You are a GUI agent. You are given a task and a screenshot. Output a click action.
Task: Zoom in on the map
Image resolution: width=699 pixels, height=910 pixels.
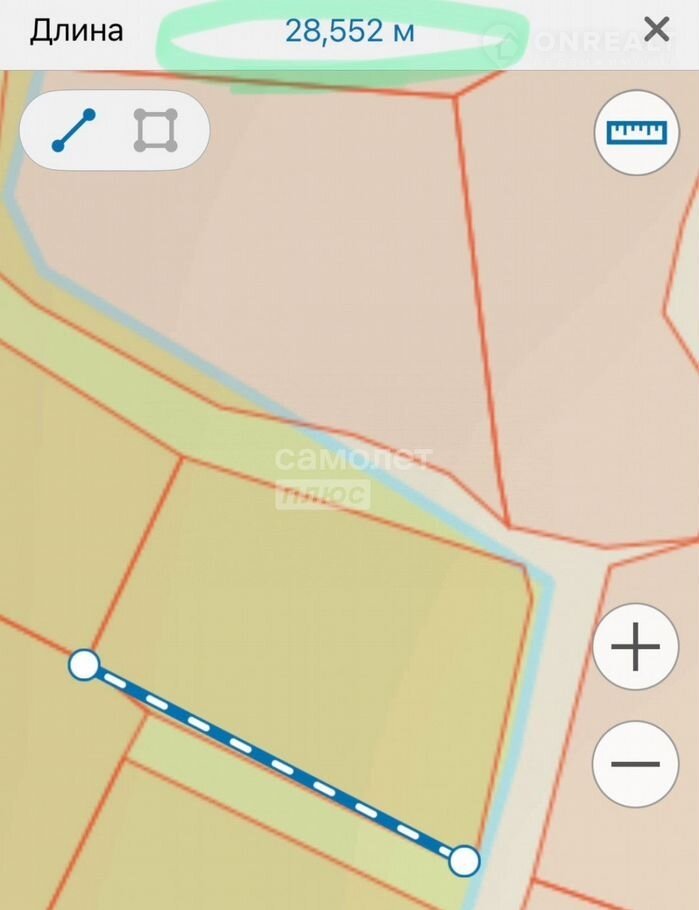tap(636, 648)
